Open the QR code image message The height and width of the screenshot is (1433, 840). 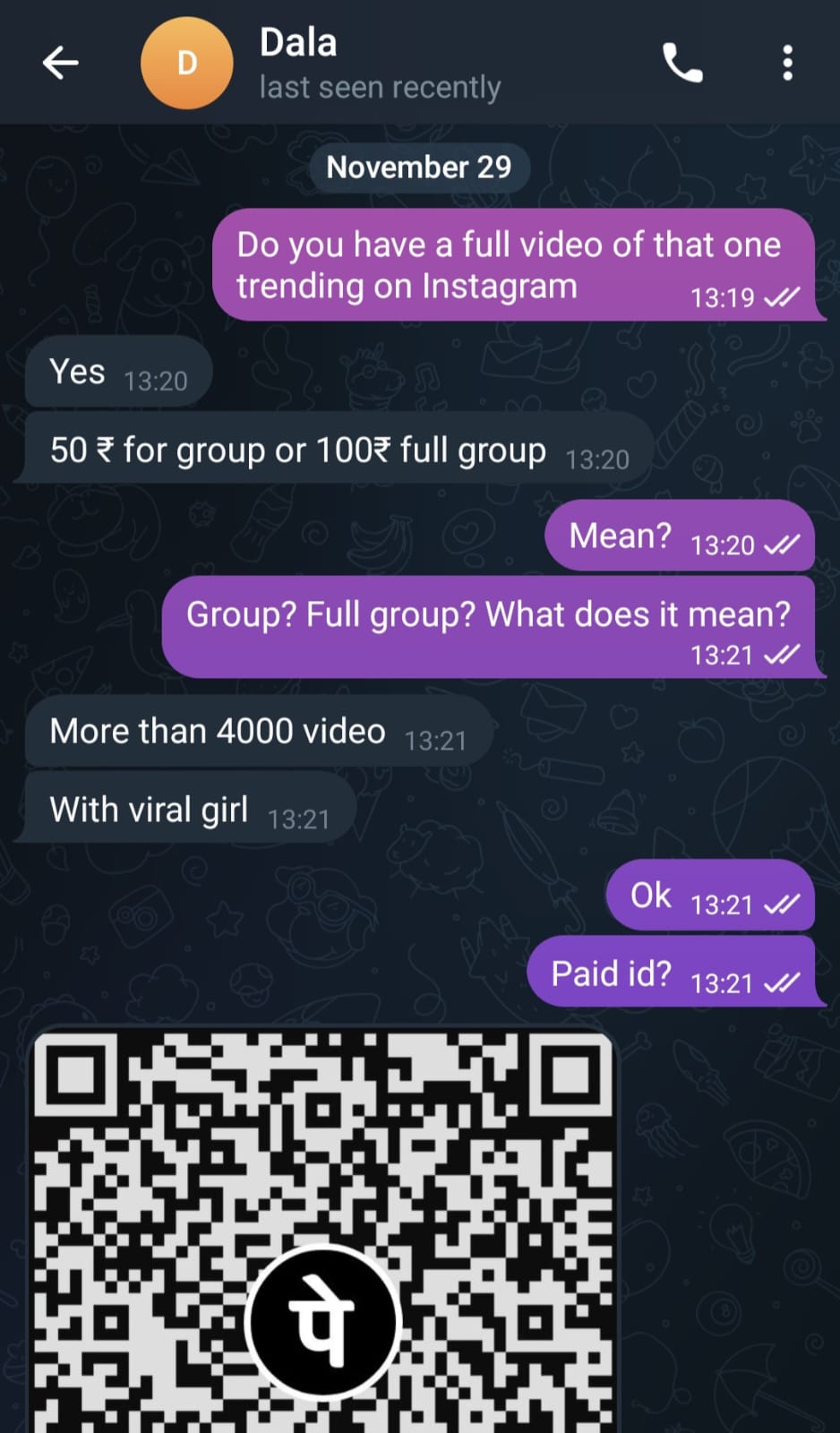click(x=322, y=1227)
